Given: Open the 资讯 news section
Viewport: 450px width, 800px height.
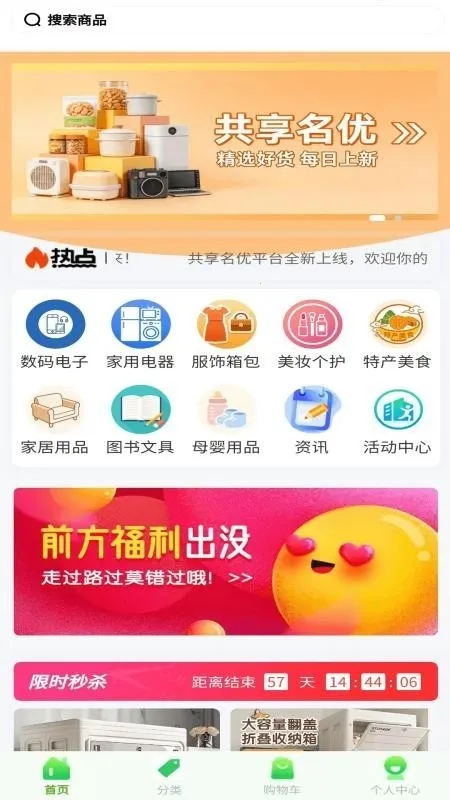Looking at the screenshot, I should (x=312, y=420).
